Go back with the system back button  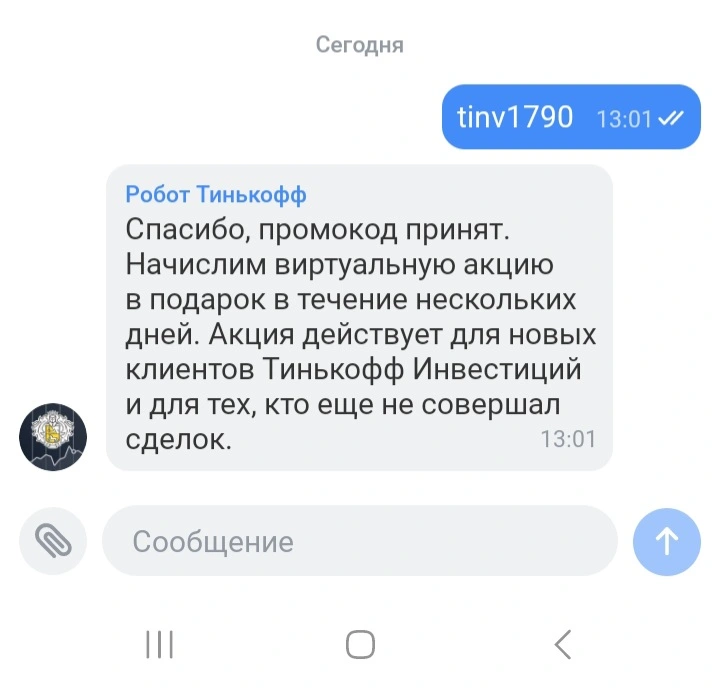(x=563, y=644)
